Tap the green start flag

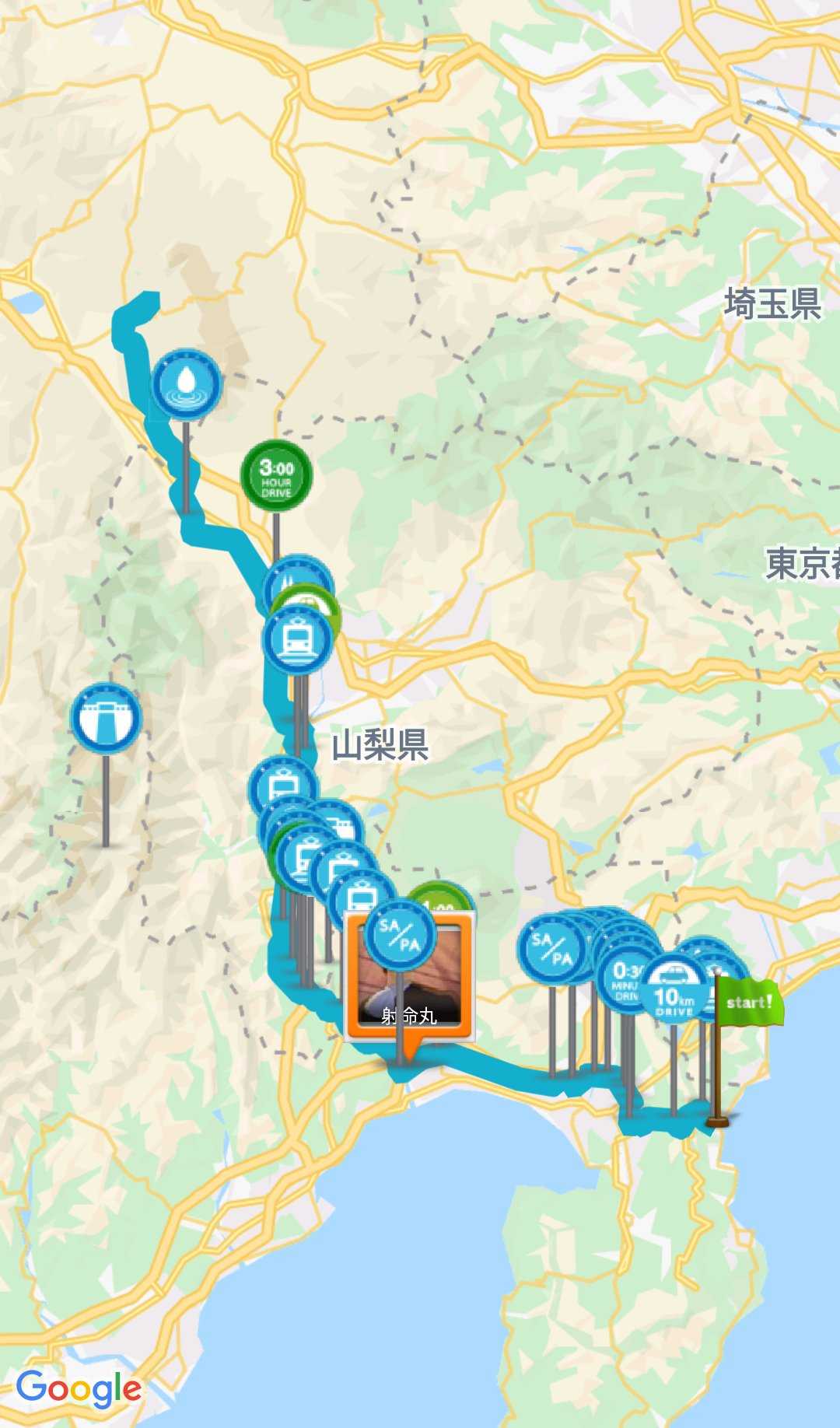pyautogui.click(x=747, y=1003)
